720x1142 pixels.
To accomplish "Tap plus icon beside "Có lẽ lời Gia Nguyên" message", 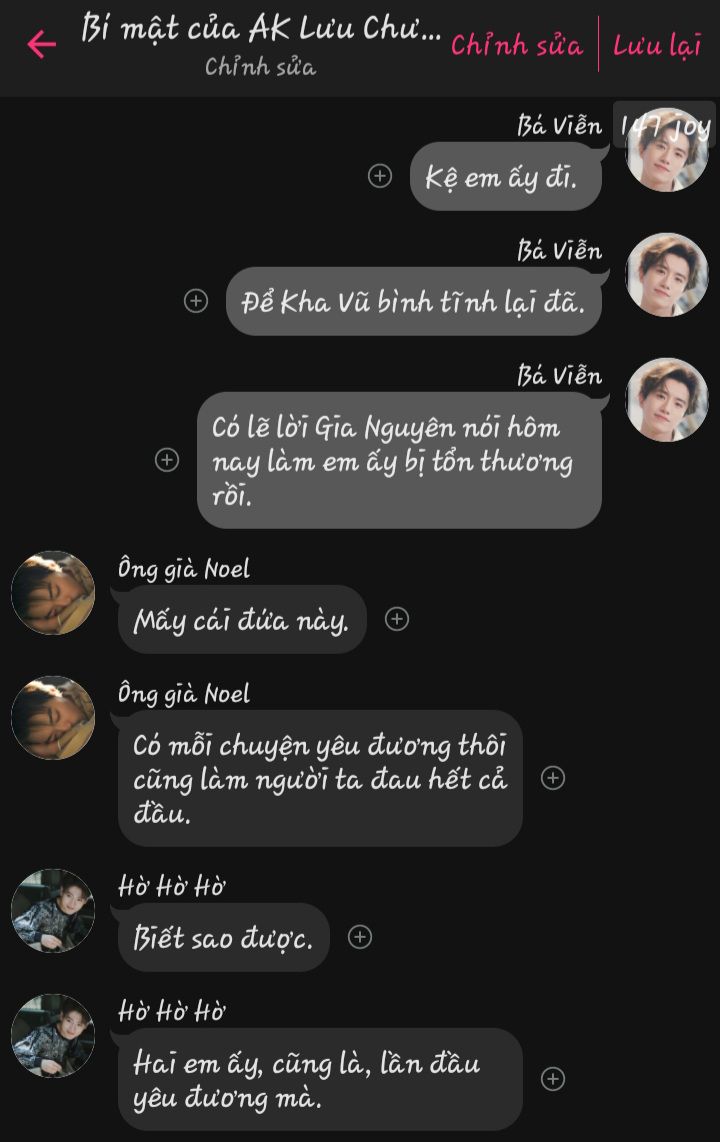I will (167, 460).
